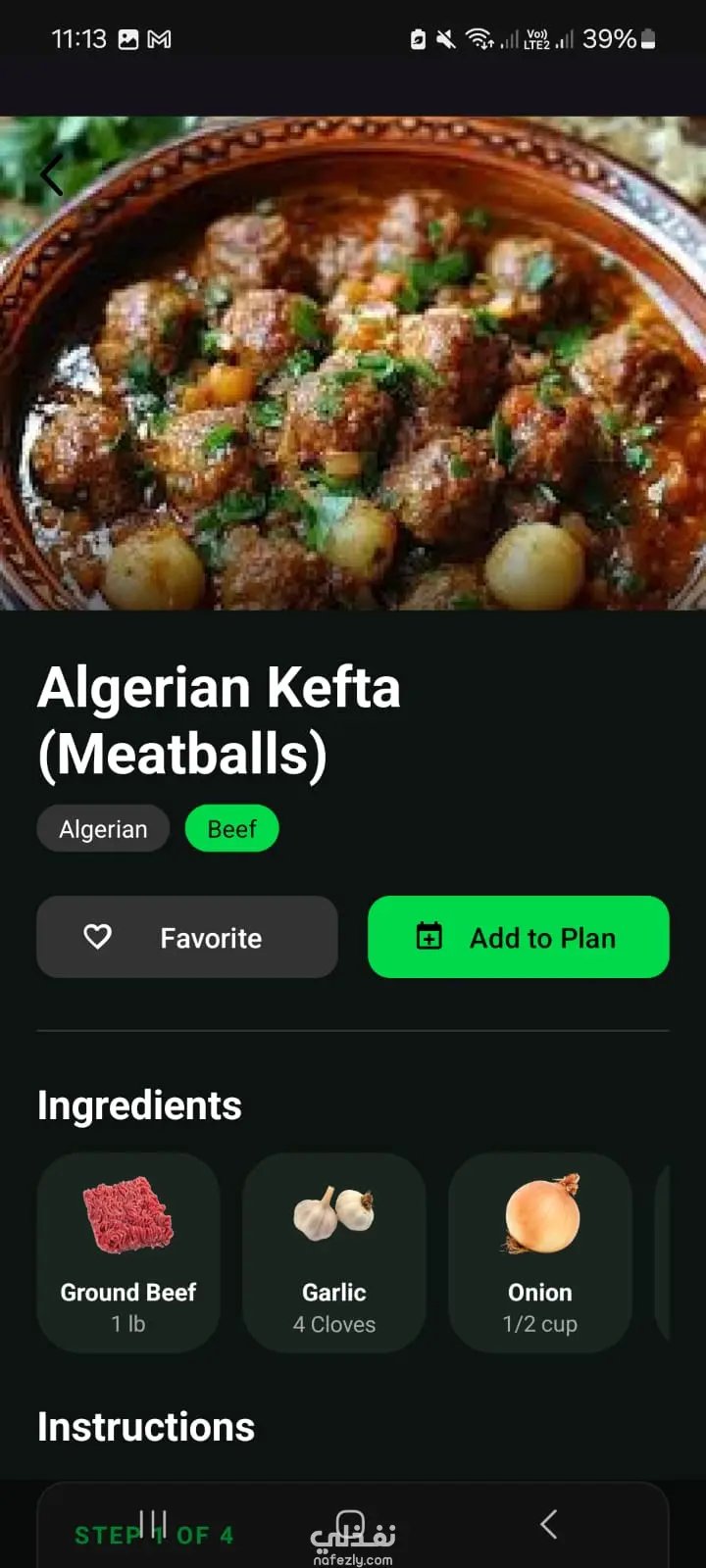Tap the system back button

click(549, 1524)
